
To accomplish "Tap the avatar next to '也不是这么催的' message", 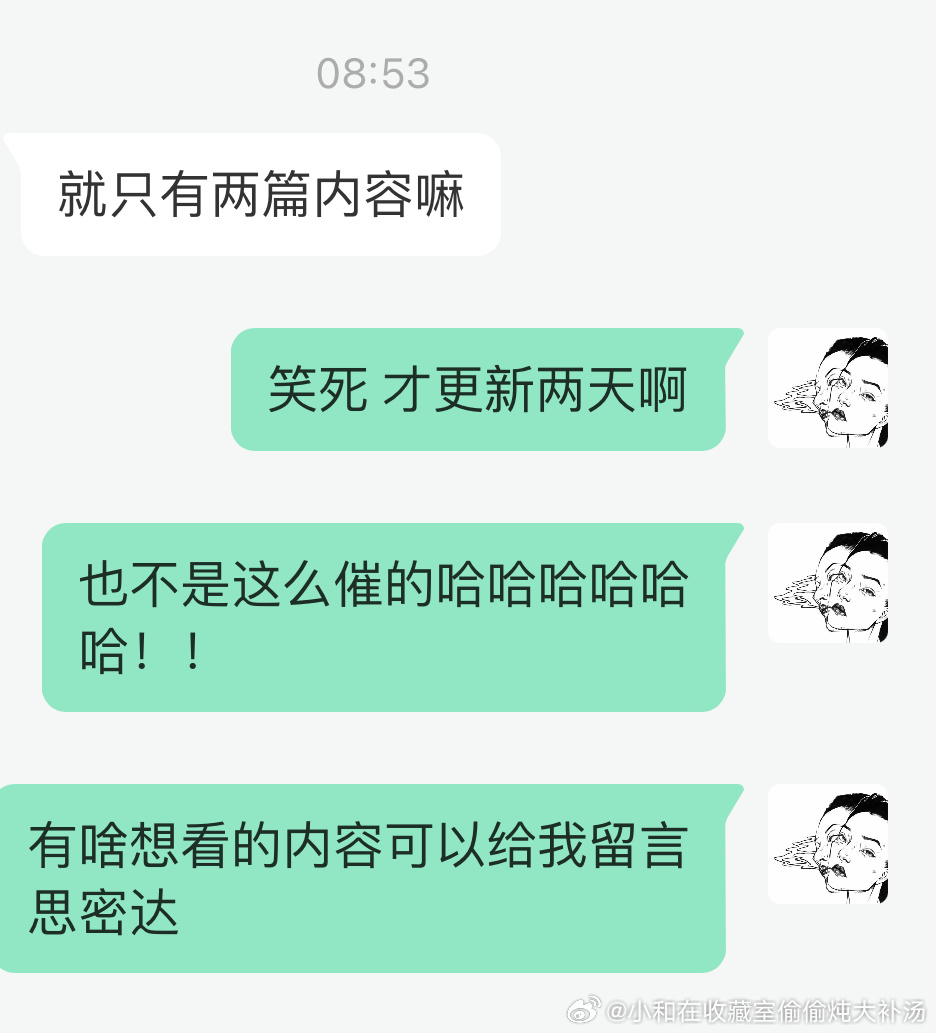I will pos(827,583).
